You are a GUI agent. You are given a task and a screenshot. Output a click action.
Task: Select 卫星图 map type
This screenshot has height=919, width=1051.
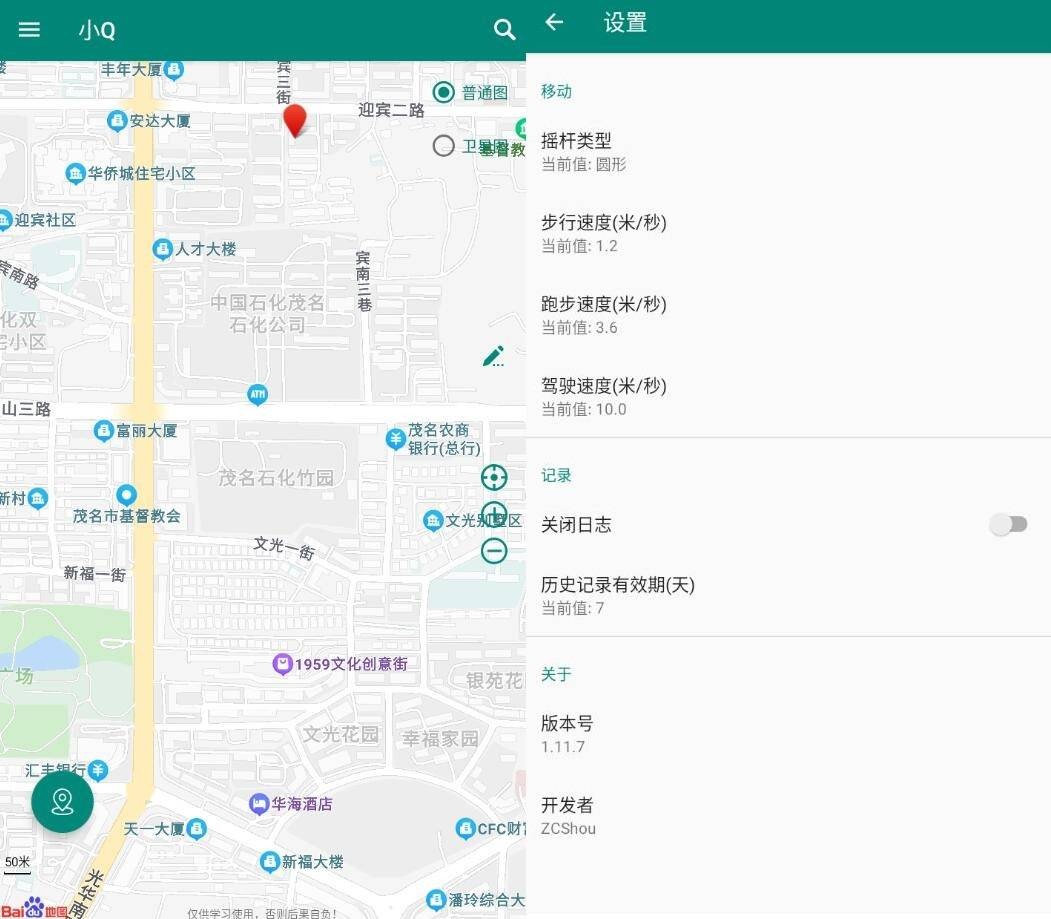[x=444, y=146]
